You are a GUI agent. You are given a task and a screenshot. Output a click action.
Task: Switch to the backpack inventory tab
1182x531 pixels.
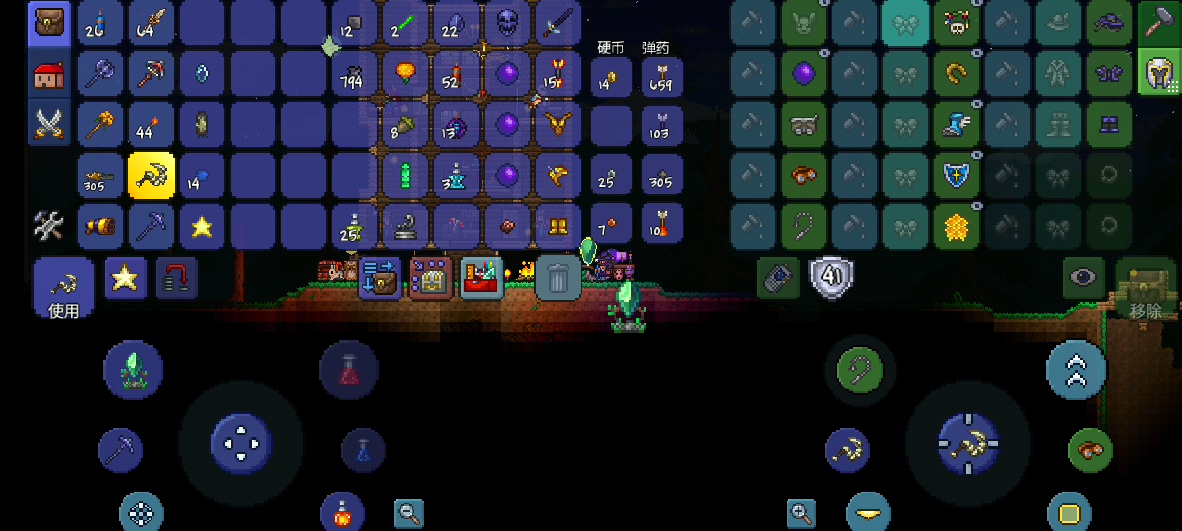(x=48, y=24)
